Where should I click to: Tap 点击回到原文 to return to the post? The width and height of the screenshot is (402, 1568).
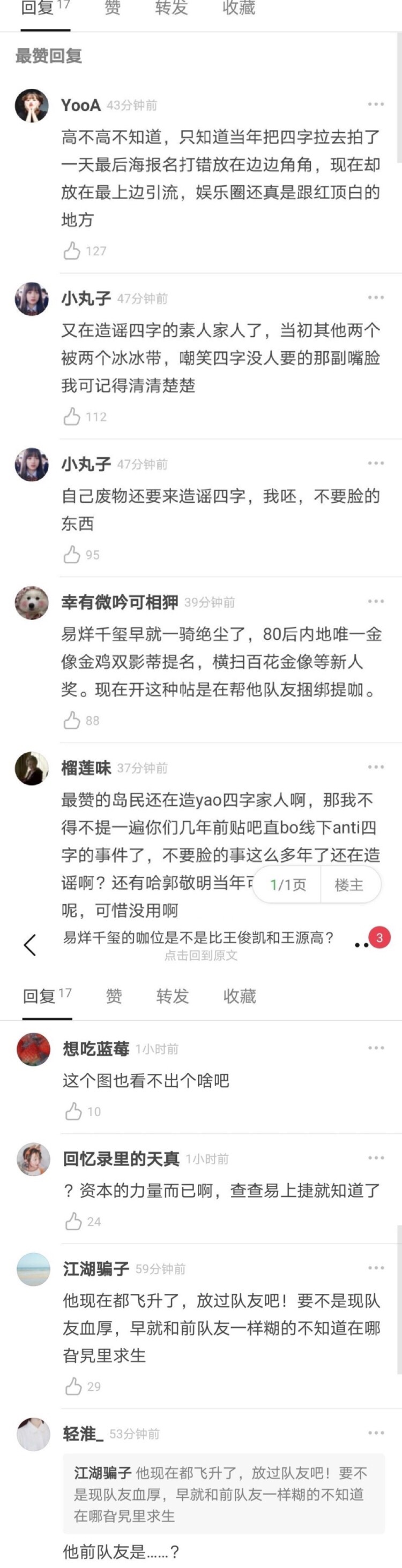[x=200, y=955]
